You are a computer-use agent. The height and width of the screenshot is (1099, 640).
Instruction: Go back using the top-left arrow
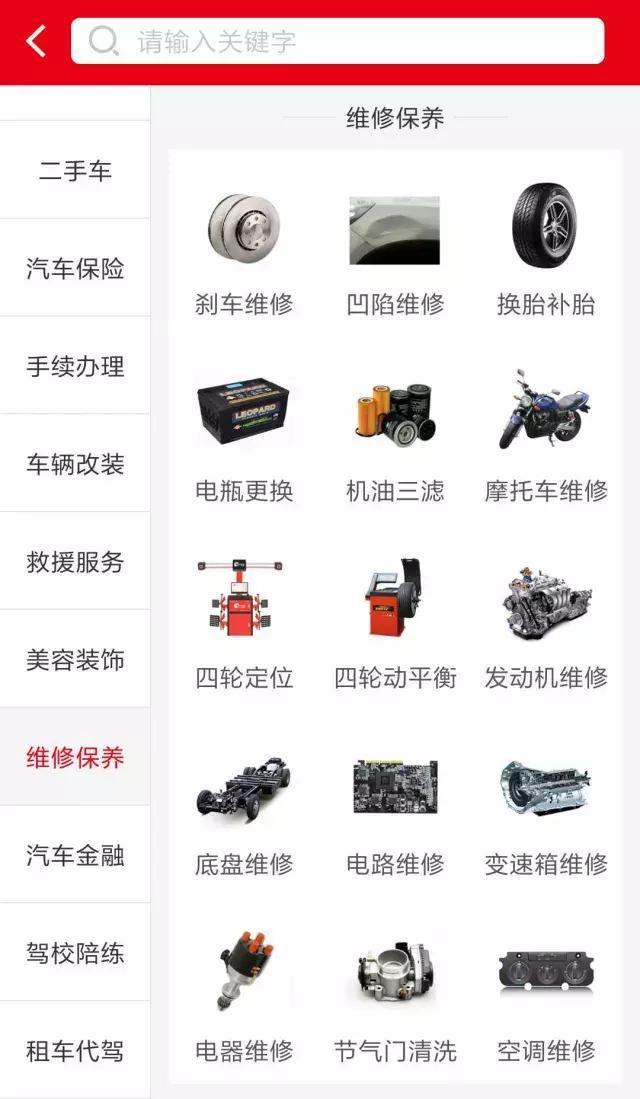[36, 41]
